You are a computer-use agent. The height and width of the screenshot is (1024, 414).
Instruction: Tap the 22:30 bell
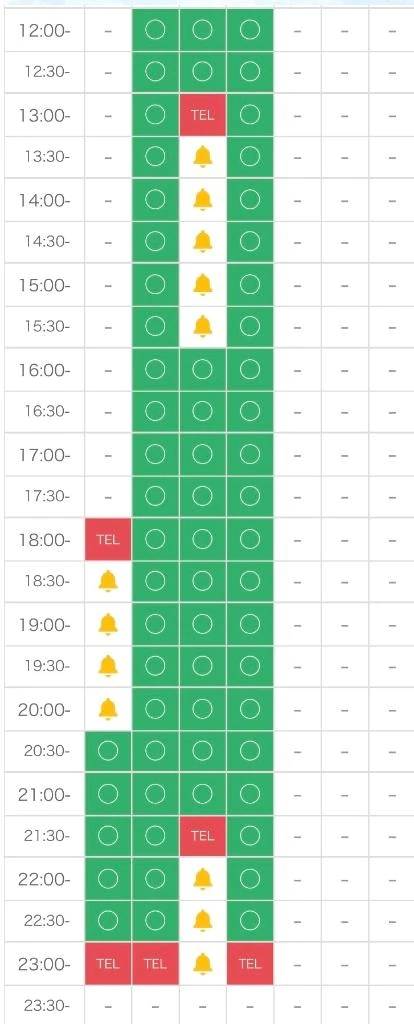[x=202, y=921]
